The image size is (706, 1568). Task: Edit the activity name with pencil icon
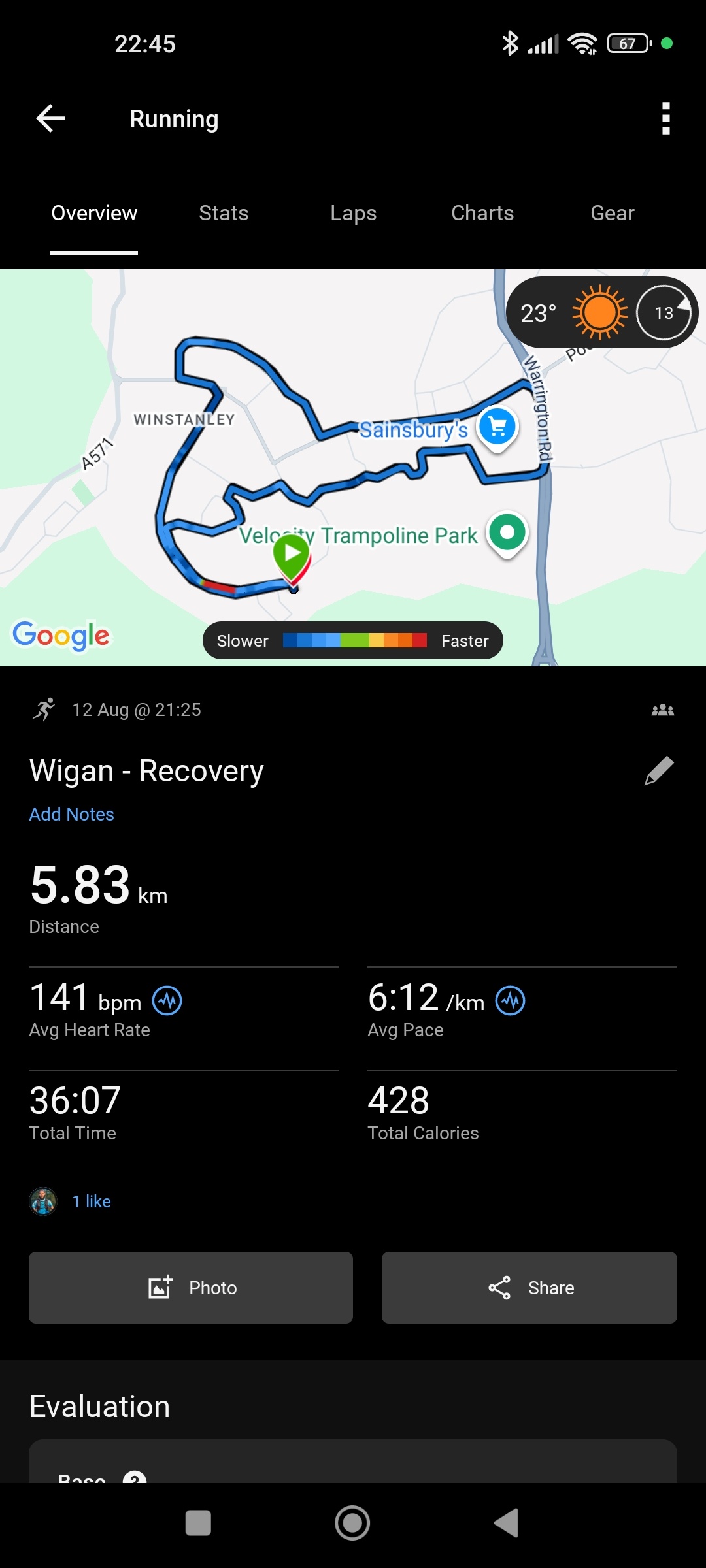[x=659, y=771]
